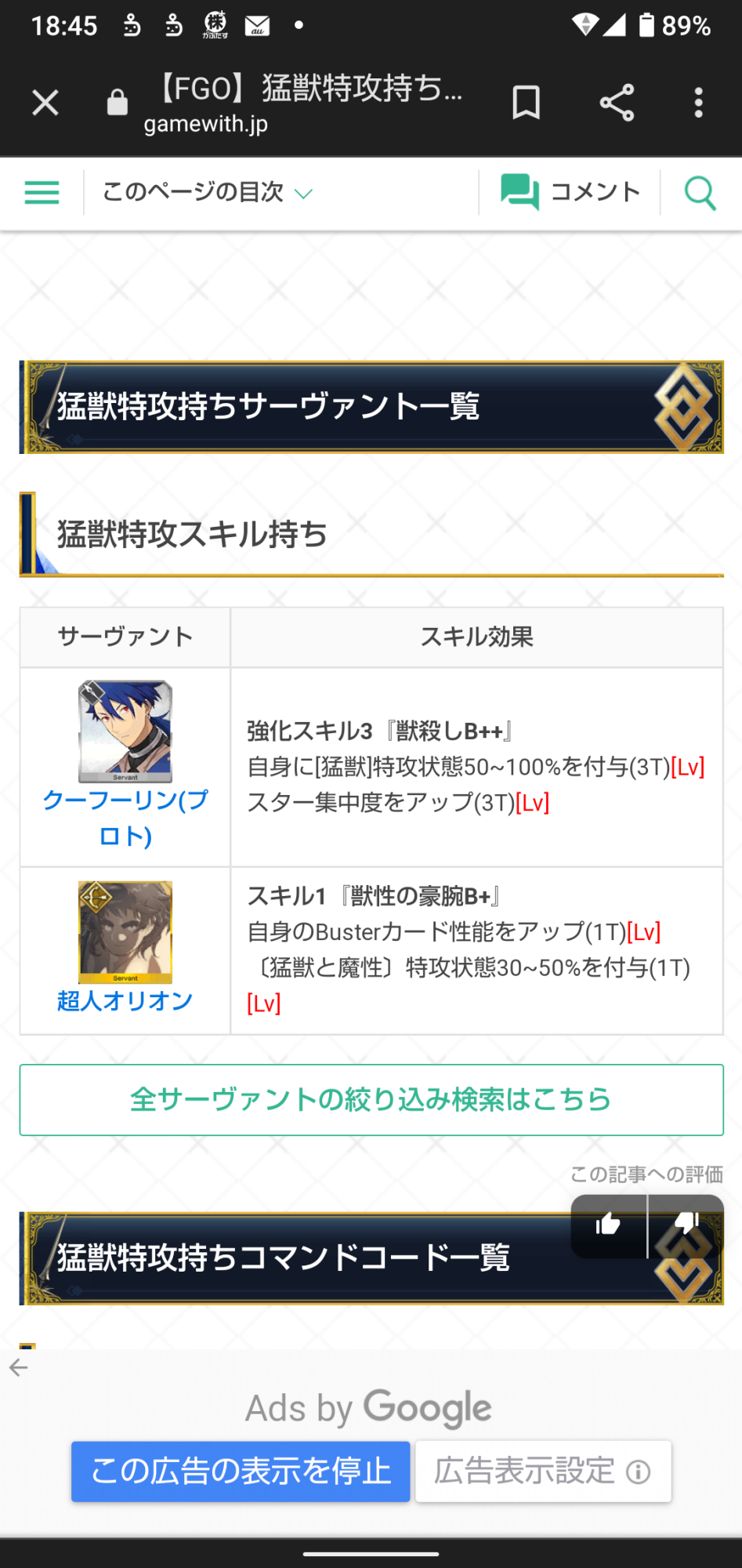
Task: Tap 全サーヴァントの絞り込み検索はこちら button
Action: coord(371,1100)
